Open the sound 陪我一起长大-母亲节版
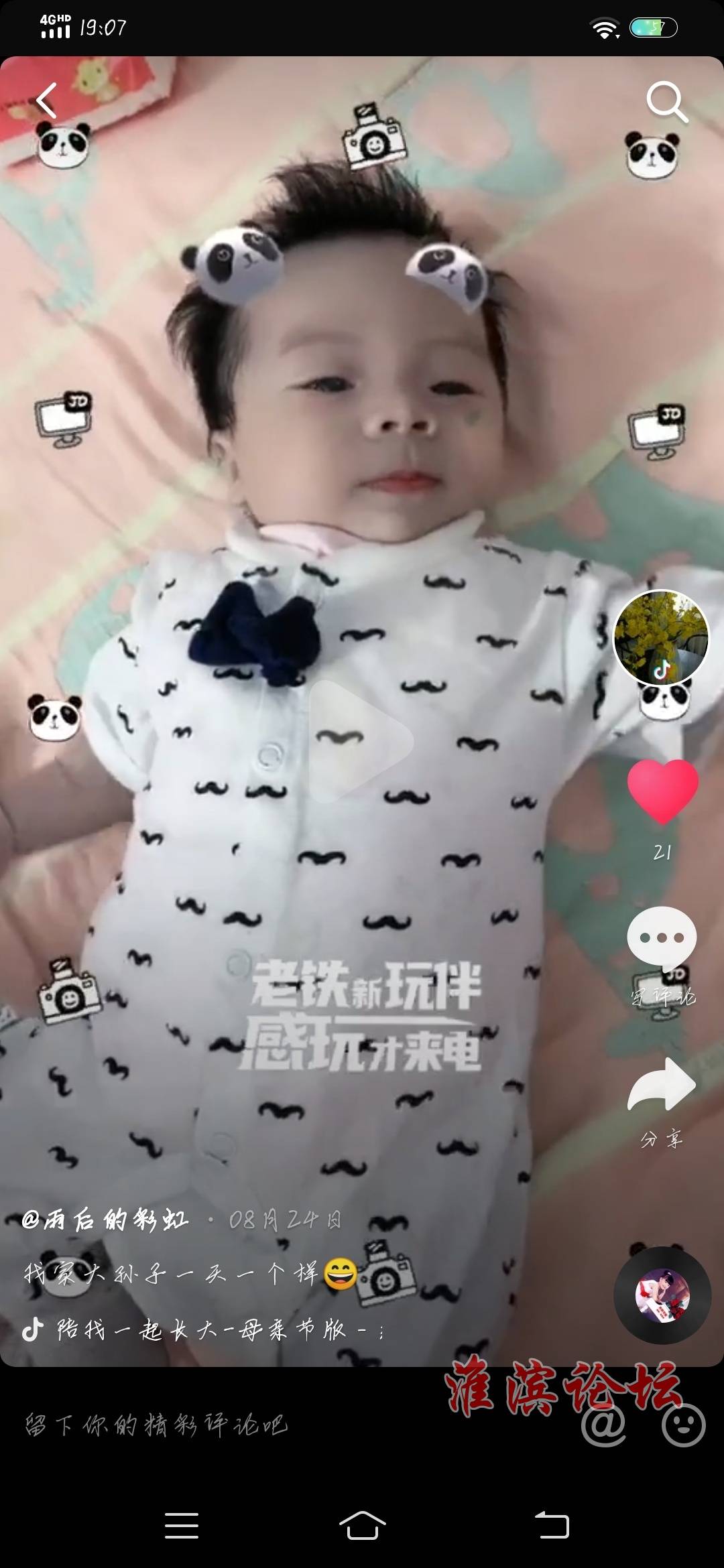This screenshot has width=724, height=1568. [x=201, y=1328]
